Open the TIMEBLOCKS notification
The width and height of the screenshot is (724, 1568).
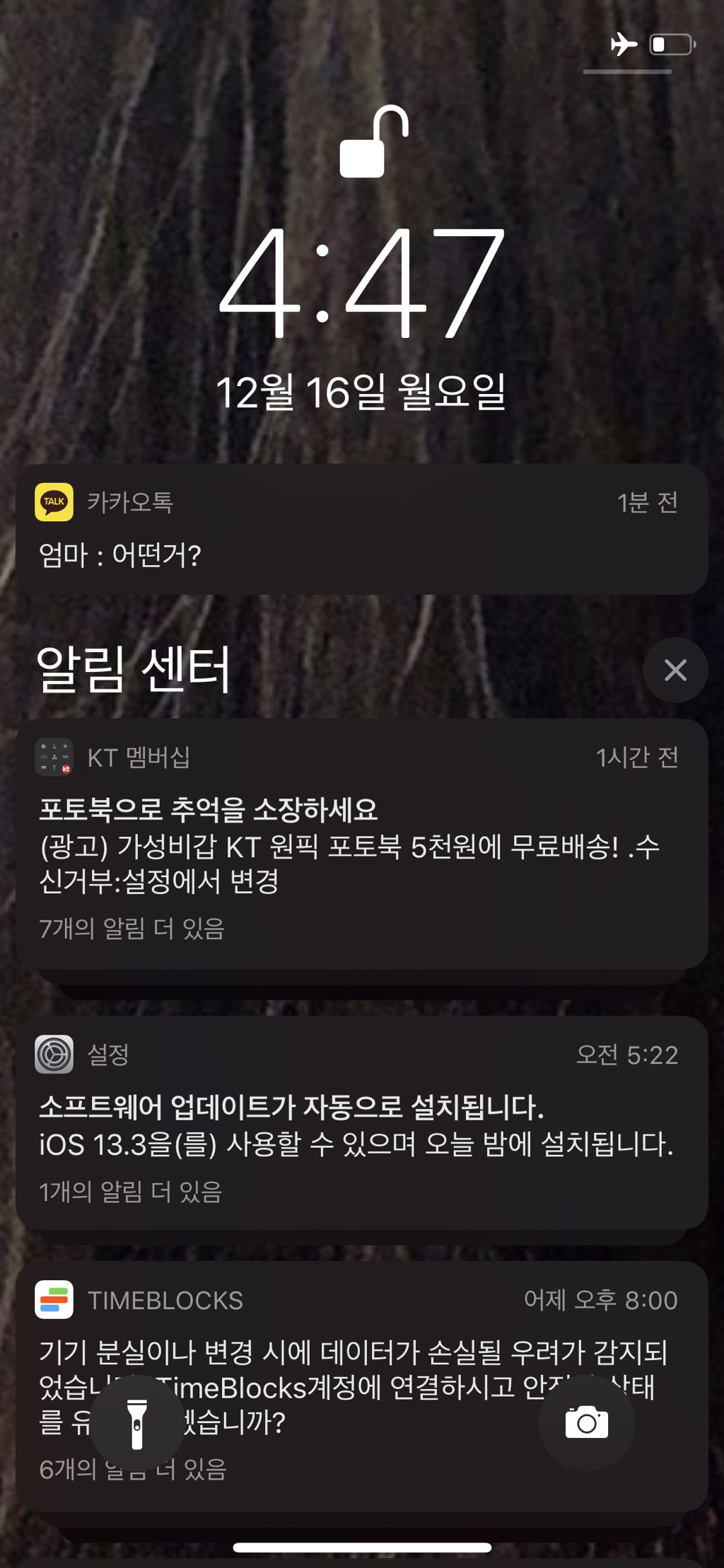(x=361, y=1386)
